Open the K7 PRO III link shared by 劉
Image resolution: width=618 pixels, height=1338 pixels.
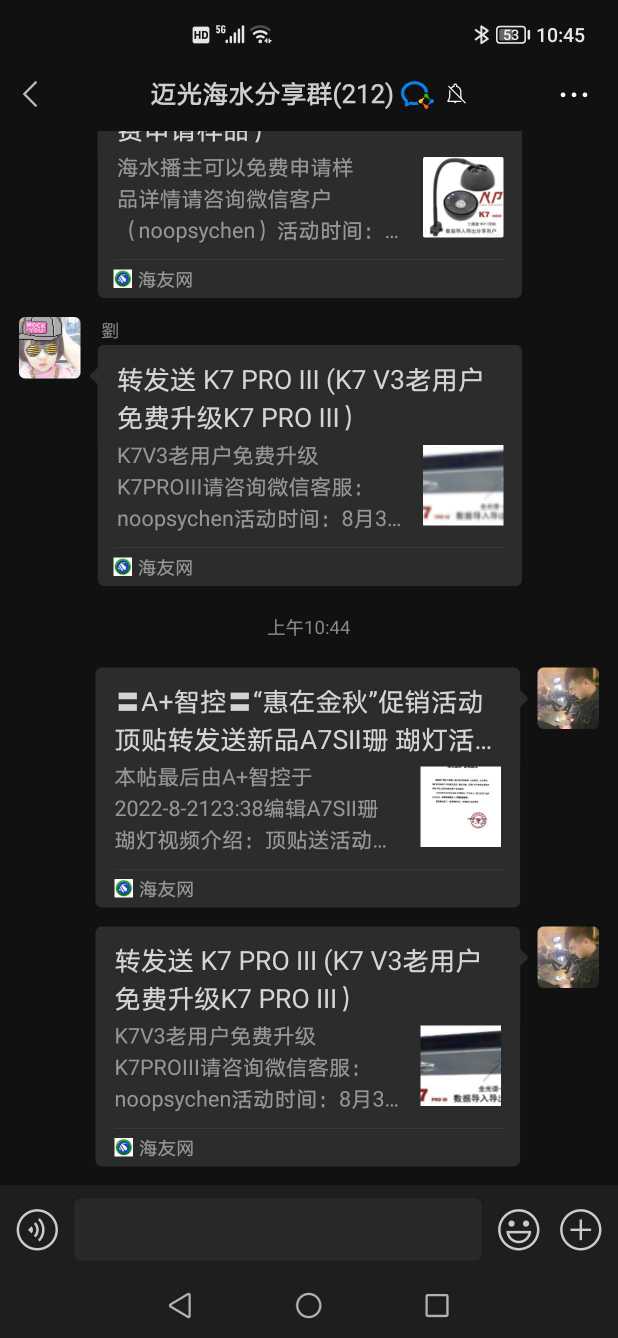click(309, 465)
